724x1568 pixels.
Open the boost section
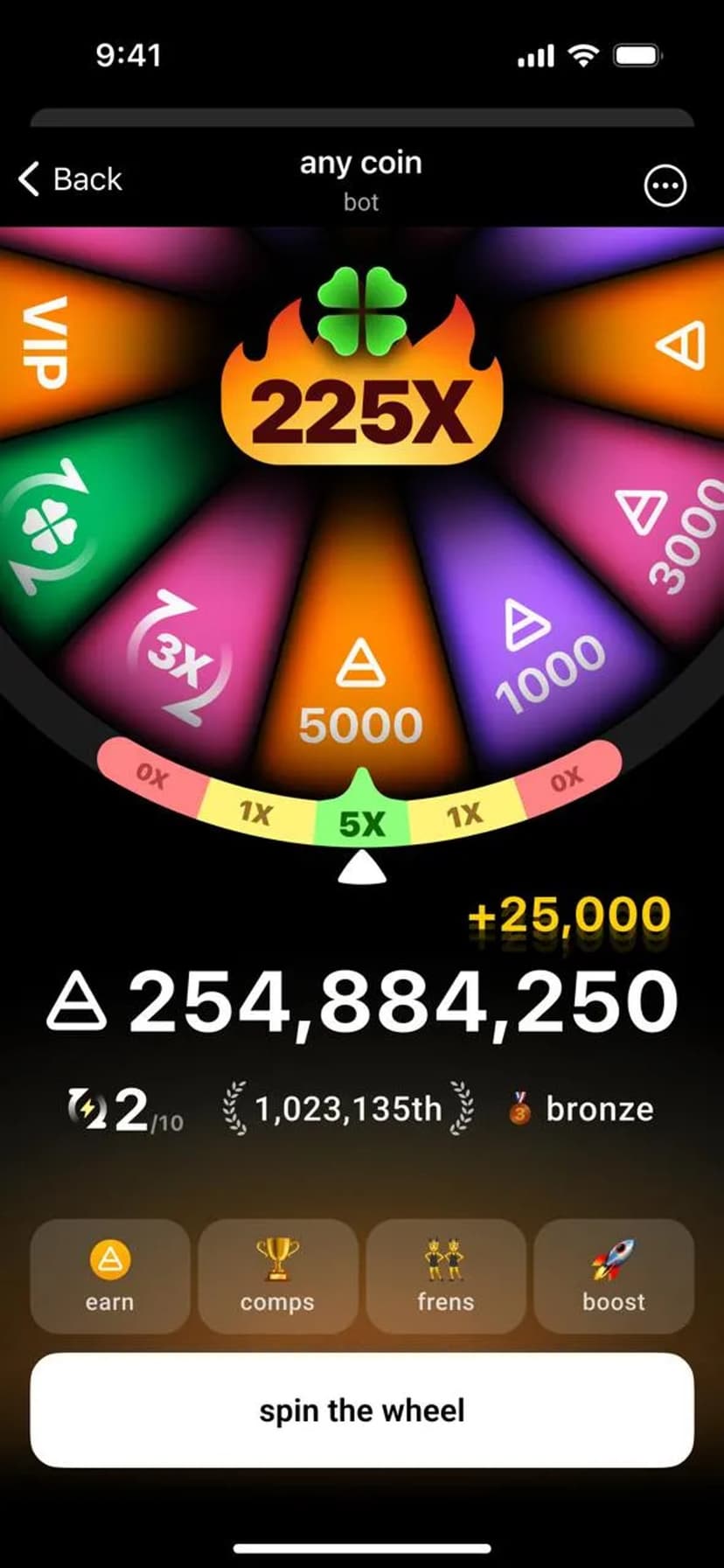coord(614,1276)
